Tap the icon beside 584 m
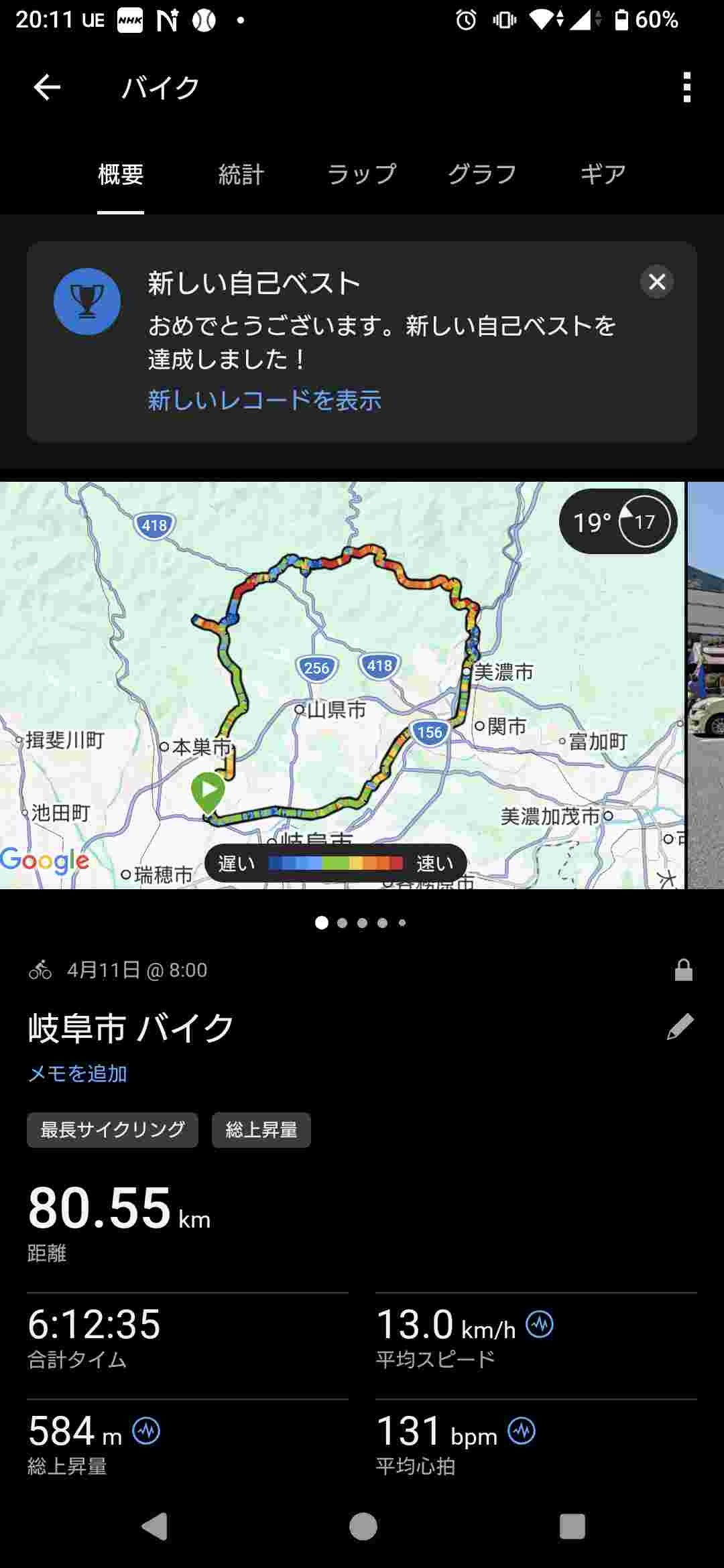Image resolution: width=724 pixels, height=1568 pixels. point(146,1431)
